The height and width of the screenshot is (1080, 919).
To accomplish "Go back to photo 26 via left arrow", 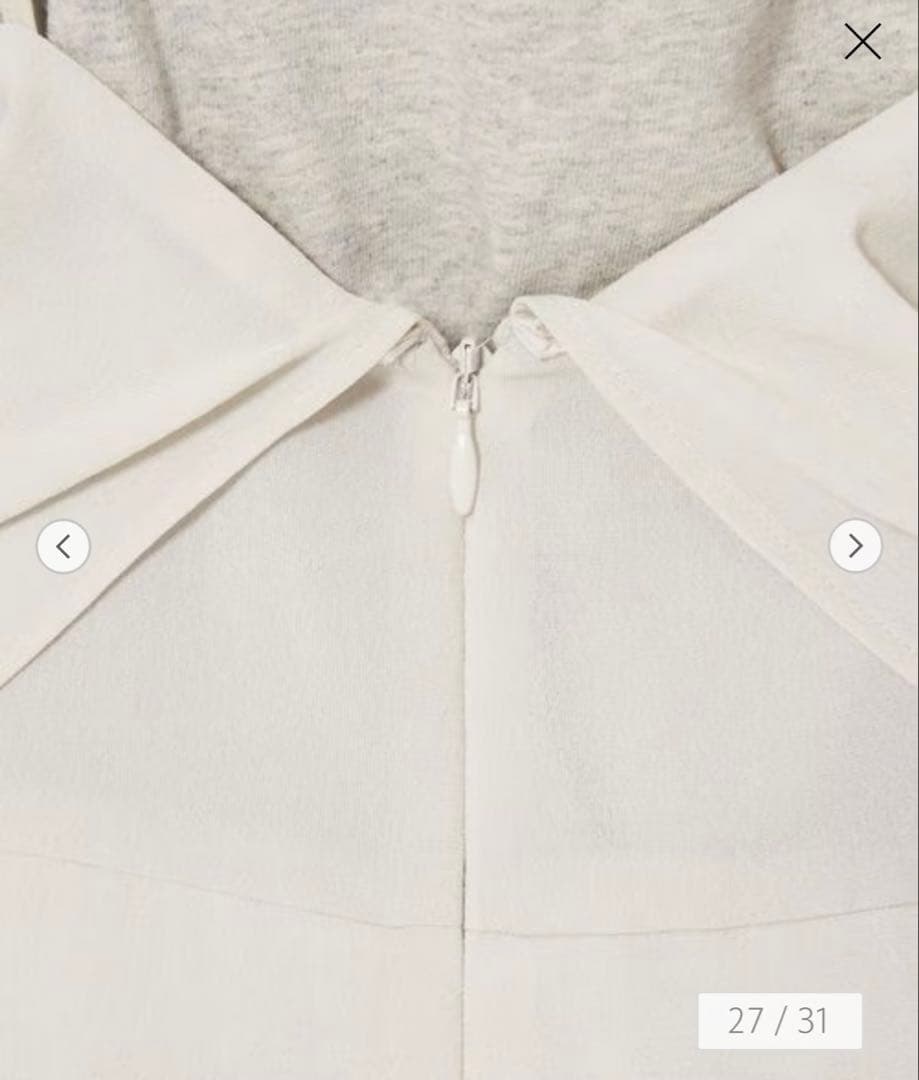I will [x=63, y=547].
